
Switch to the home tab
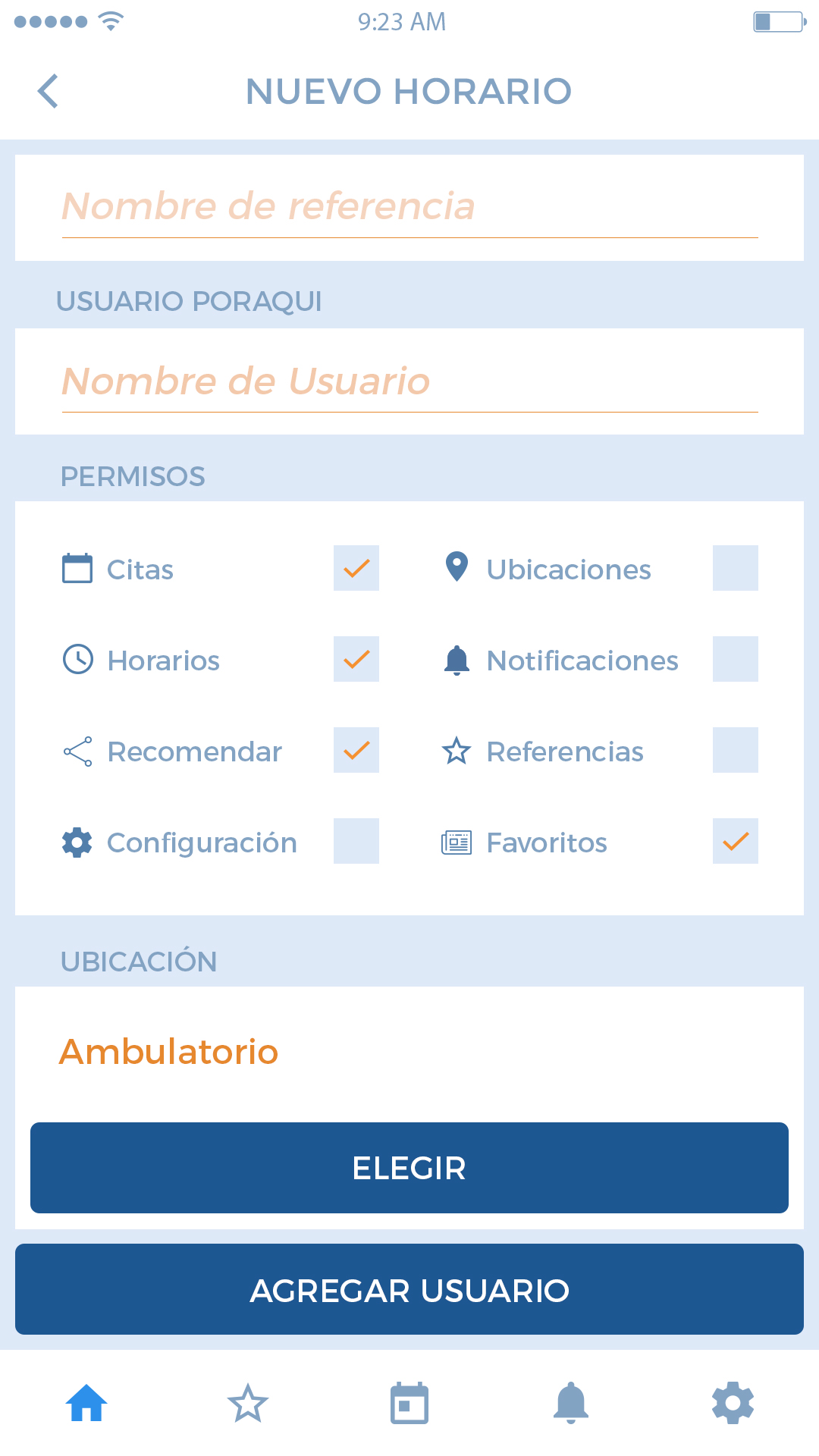[86, 1403]
